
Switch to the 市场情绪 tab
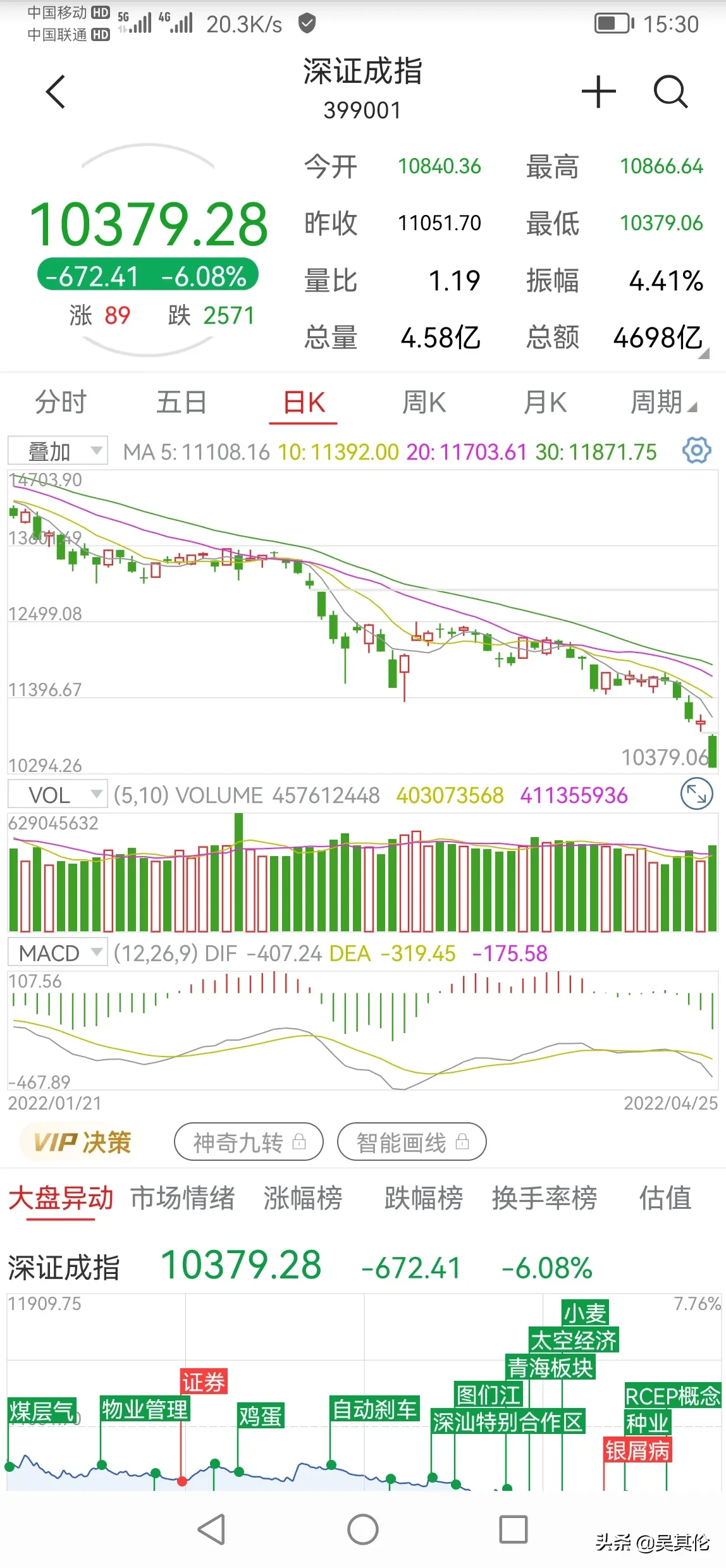click(x=182, y=1198)
